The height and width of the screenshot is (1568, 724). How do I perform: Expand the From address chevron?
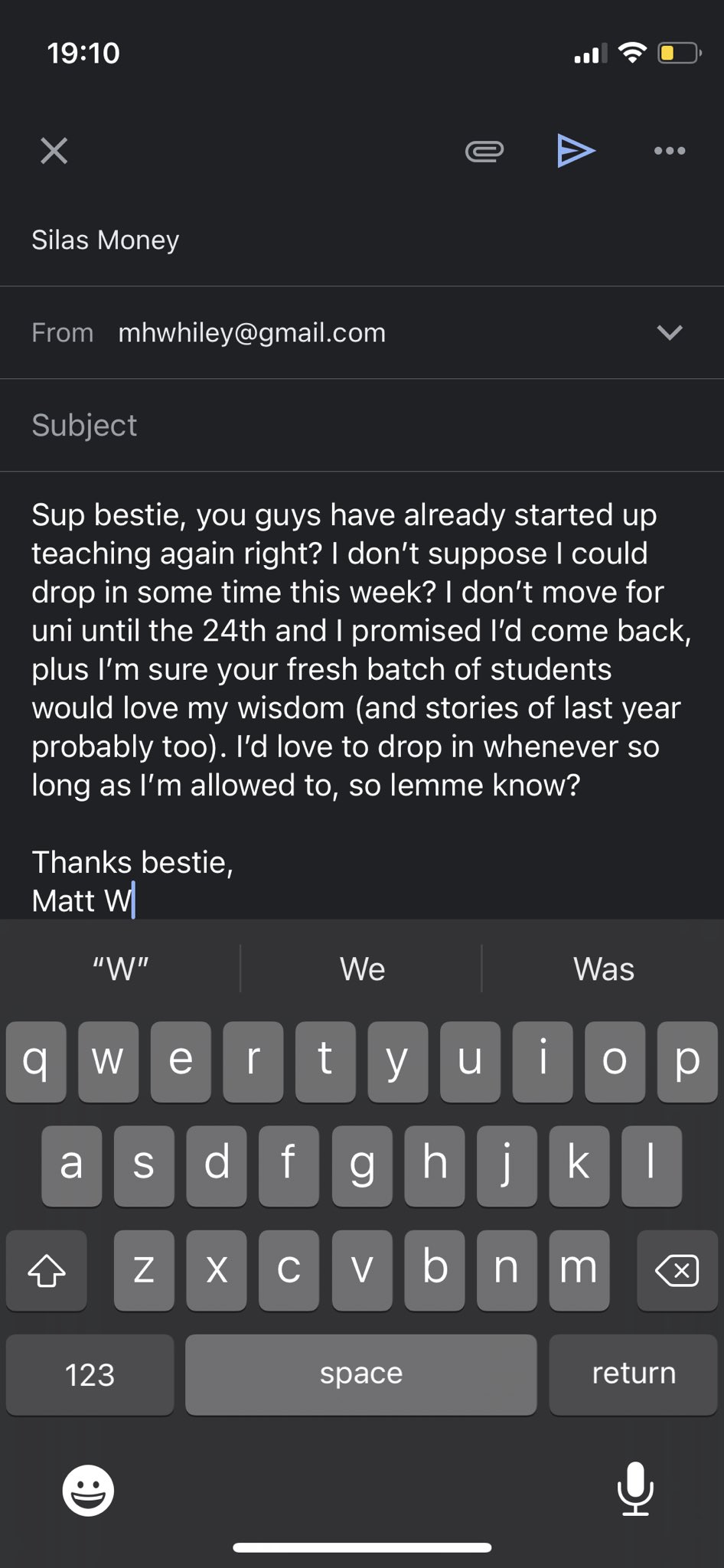(x=669, y=333)
